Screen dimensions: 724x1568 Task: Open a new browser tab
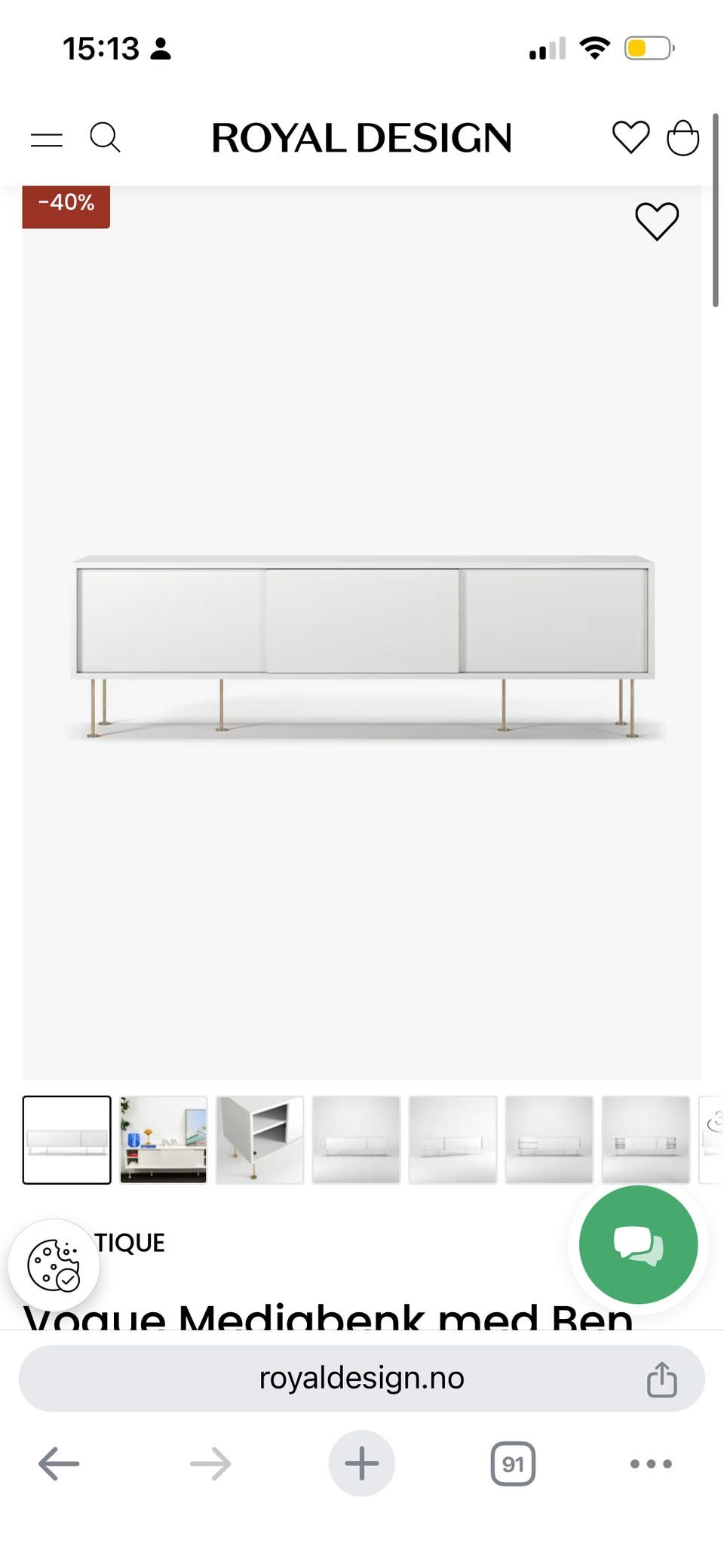[x=362, y=1463]
